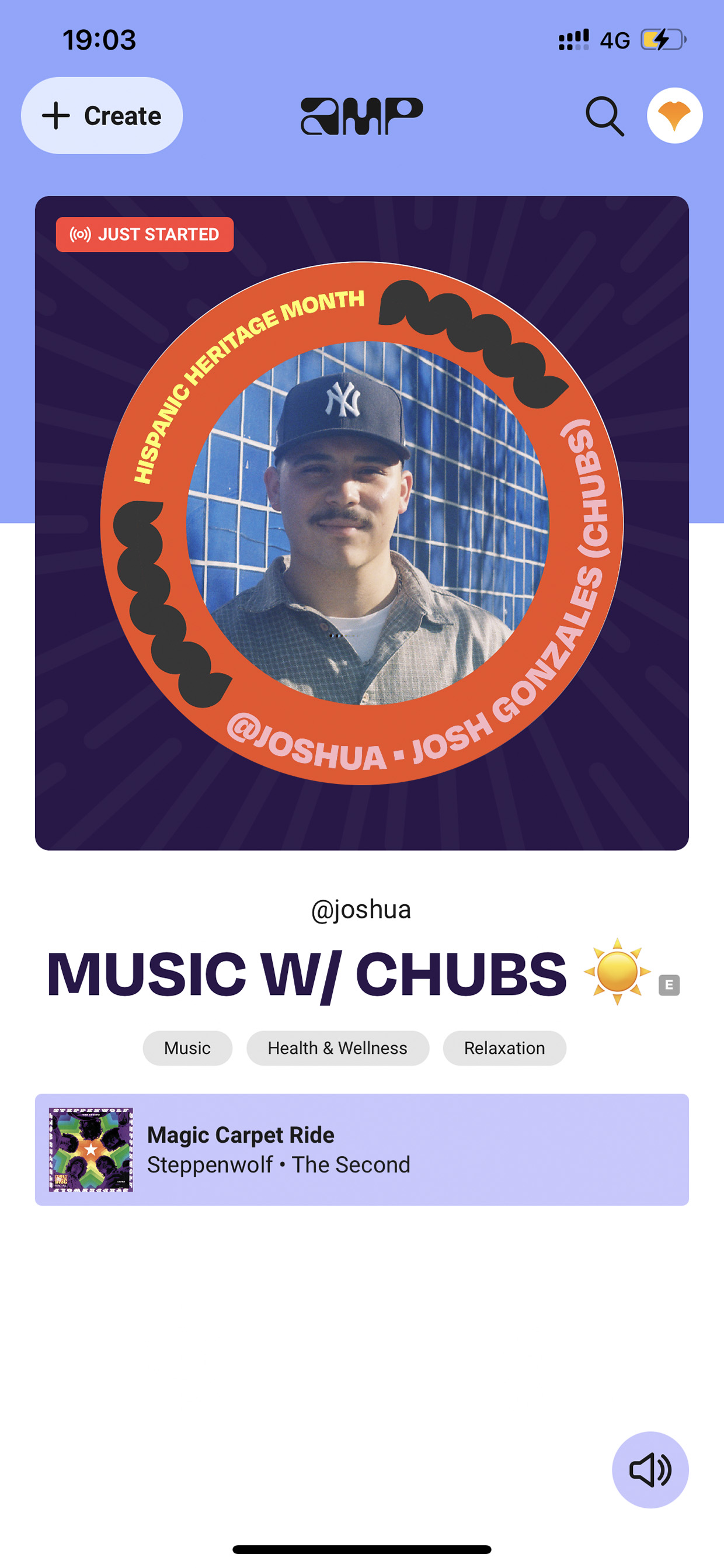This screenshot has height=1568, width=724.
Task: Tap the Create button
Action: click(102, 116)
